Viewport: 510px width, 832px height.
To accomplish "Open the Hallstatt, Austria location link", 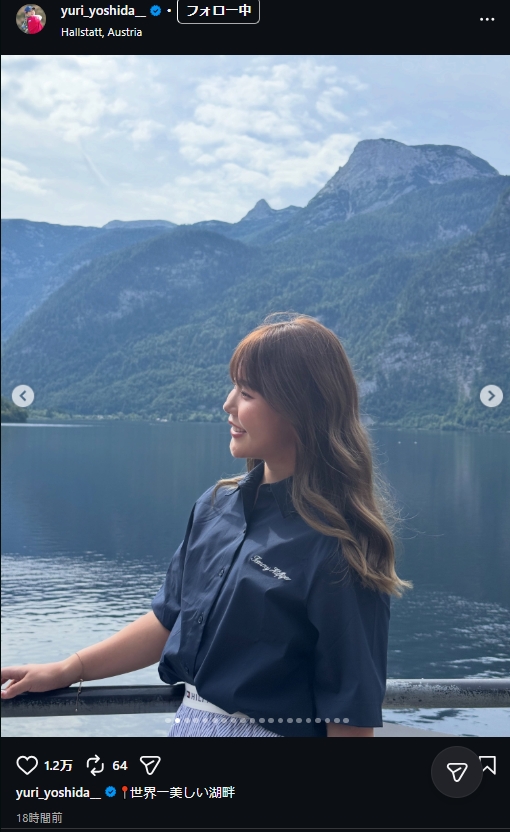I will click(x=101, y=32).
